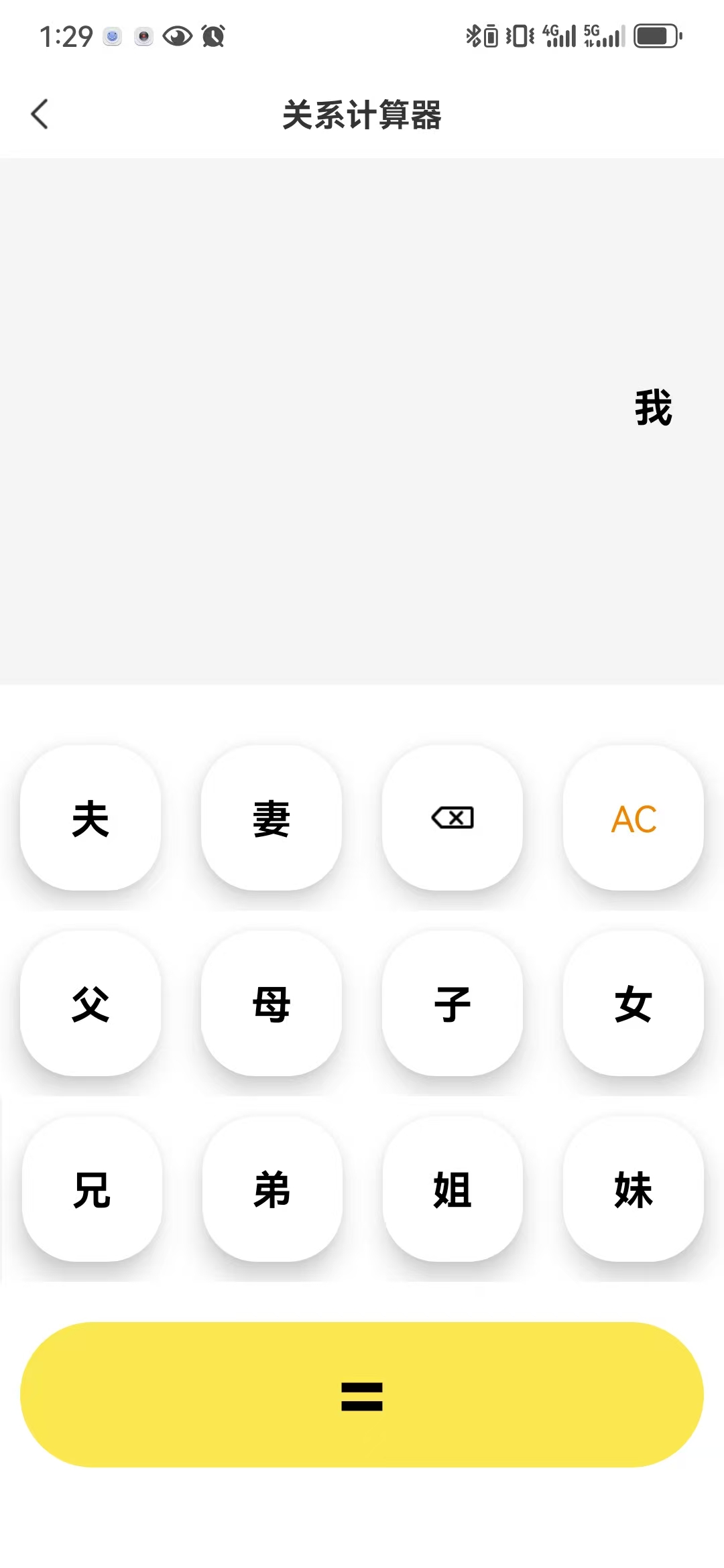Add 子 (son) to the relation
This screenshot has height=1568, width=724.
click(452, 1003)
